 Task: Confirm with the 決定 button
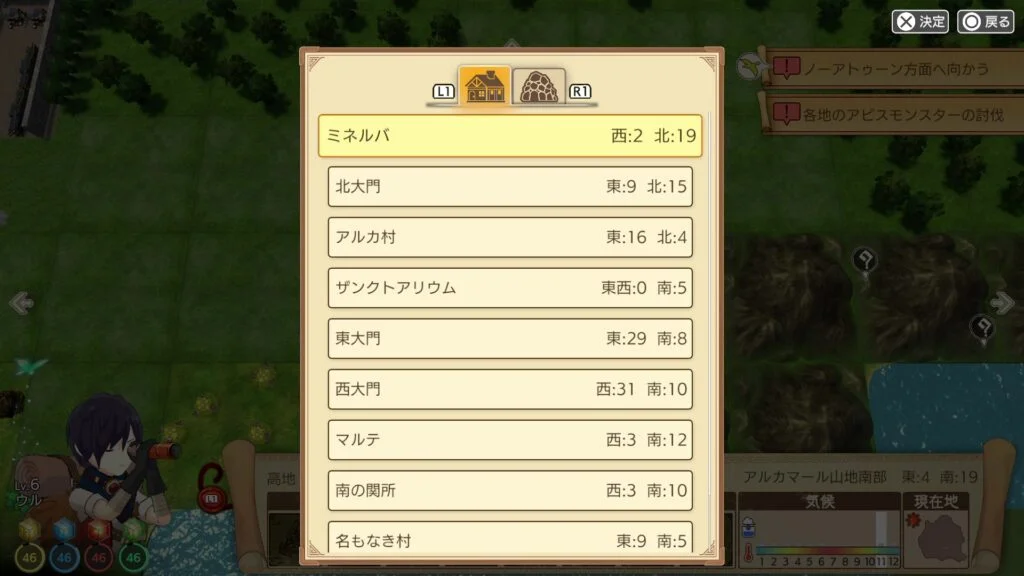point(920,22)
